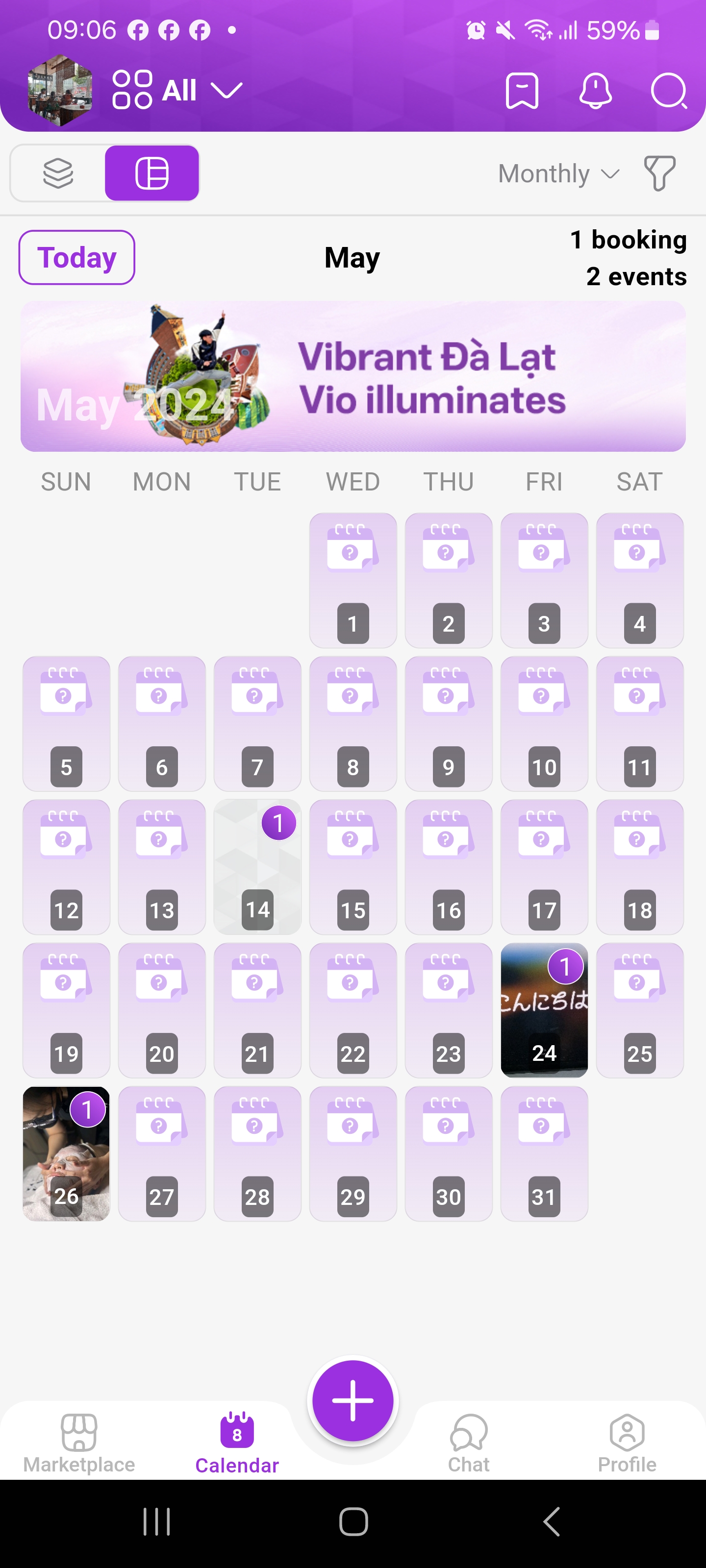
Task: Select May 8 on the calendar
Action: point(353,723)
